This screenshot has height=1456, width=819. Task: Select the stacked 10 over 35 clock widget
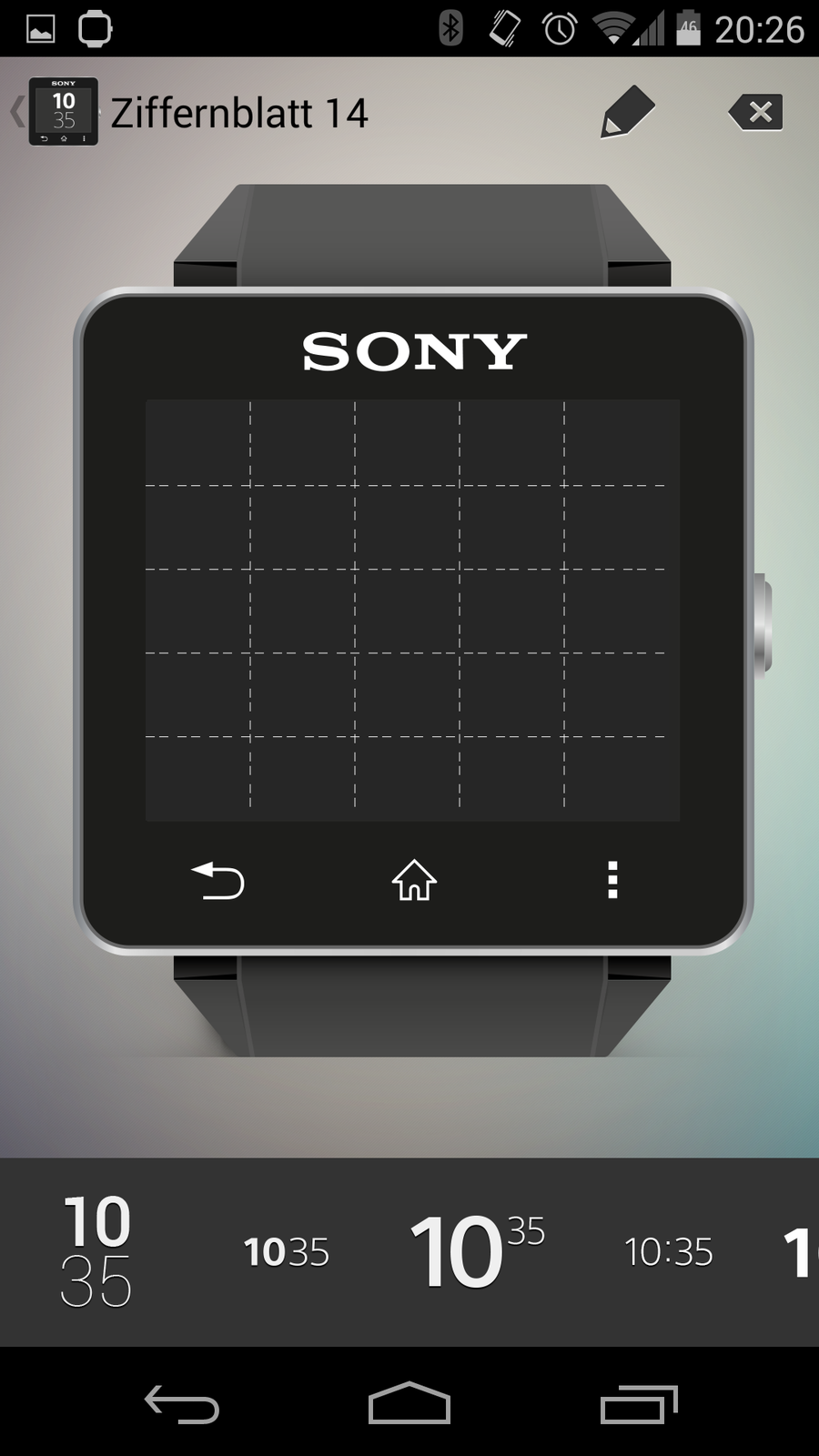tap(96, 1252)
